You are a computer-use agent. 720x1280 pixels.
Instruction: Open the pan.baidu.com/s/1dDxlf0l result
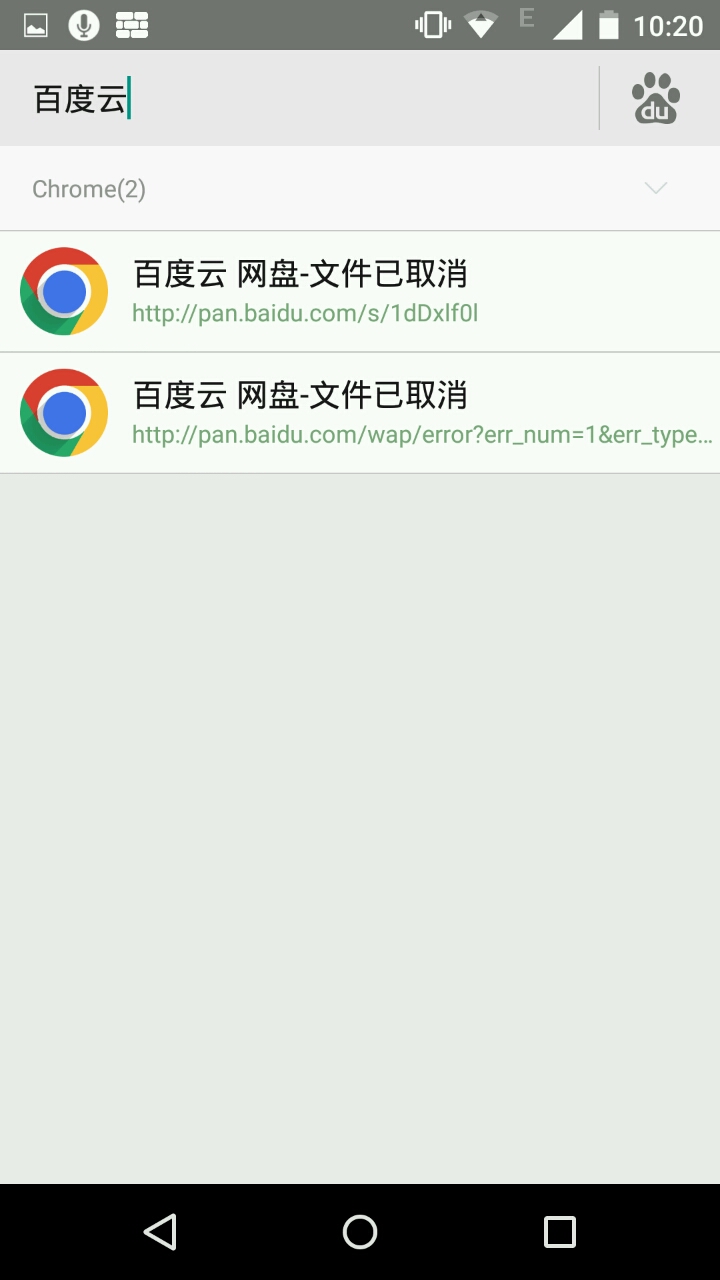coord(360,292)
